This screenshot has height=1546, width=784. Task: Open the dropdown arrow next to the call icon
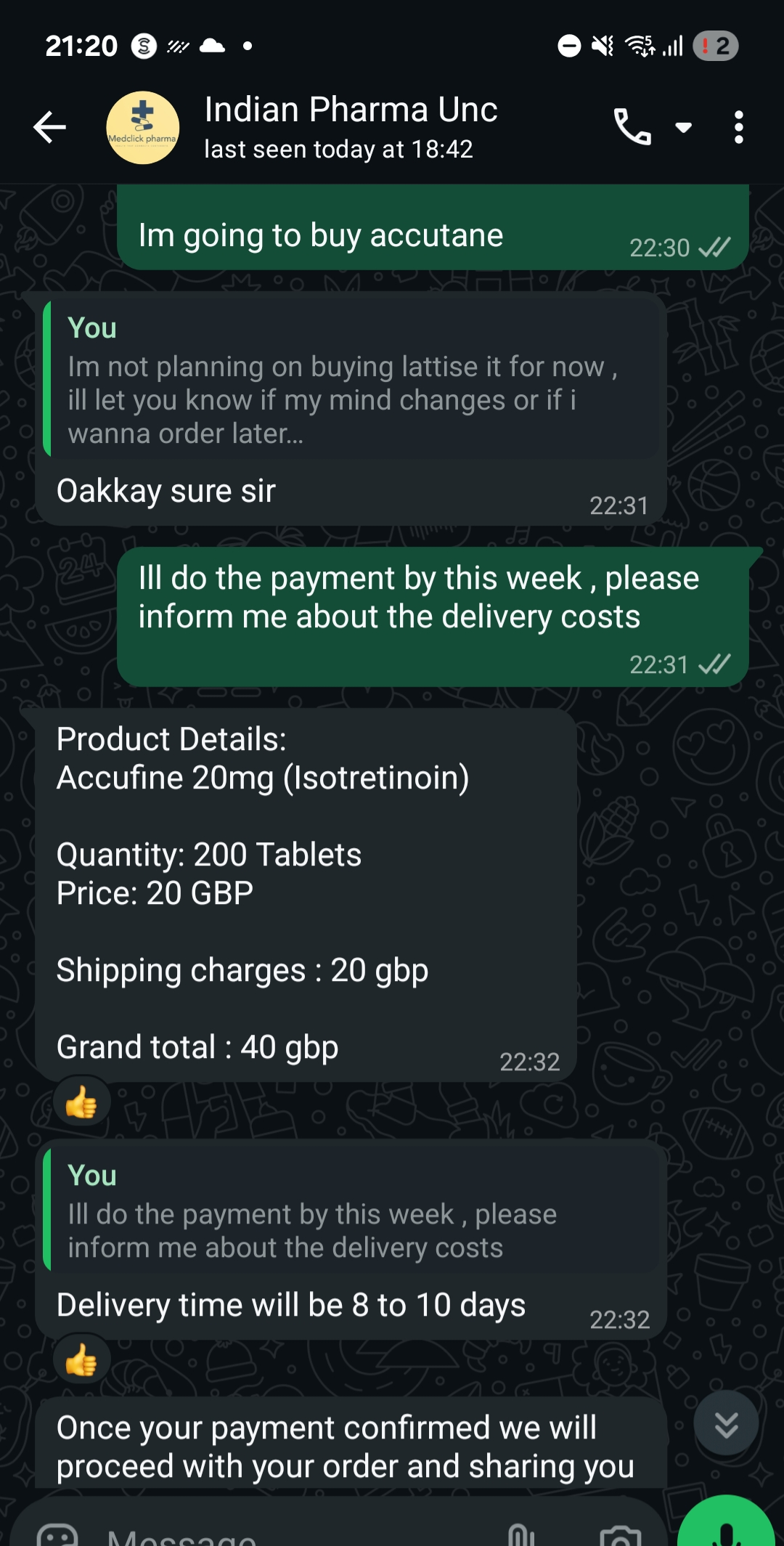[x=683, y=127]
